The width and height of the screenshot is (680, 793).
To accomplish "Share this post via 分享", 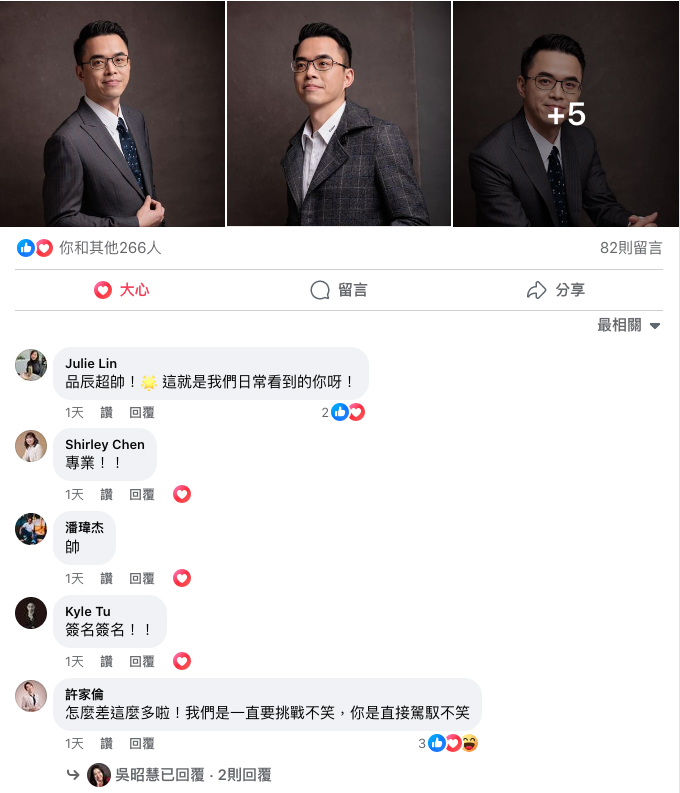I will coord(556,290).
